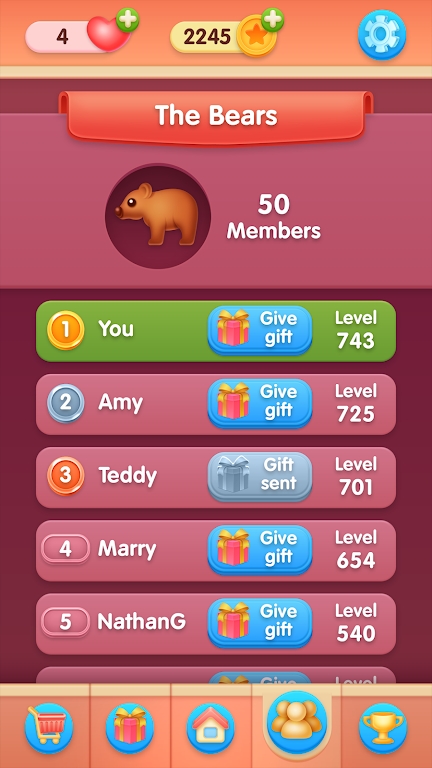Select the team members tab
This screenshot has height=768, width=432.
click(x=297, y=722)
